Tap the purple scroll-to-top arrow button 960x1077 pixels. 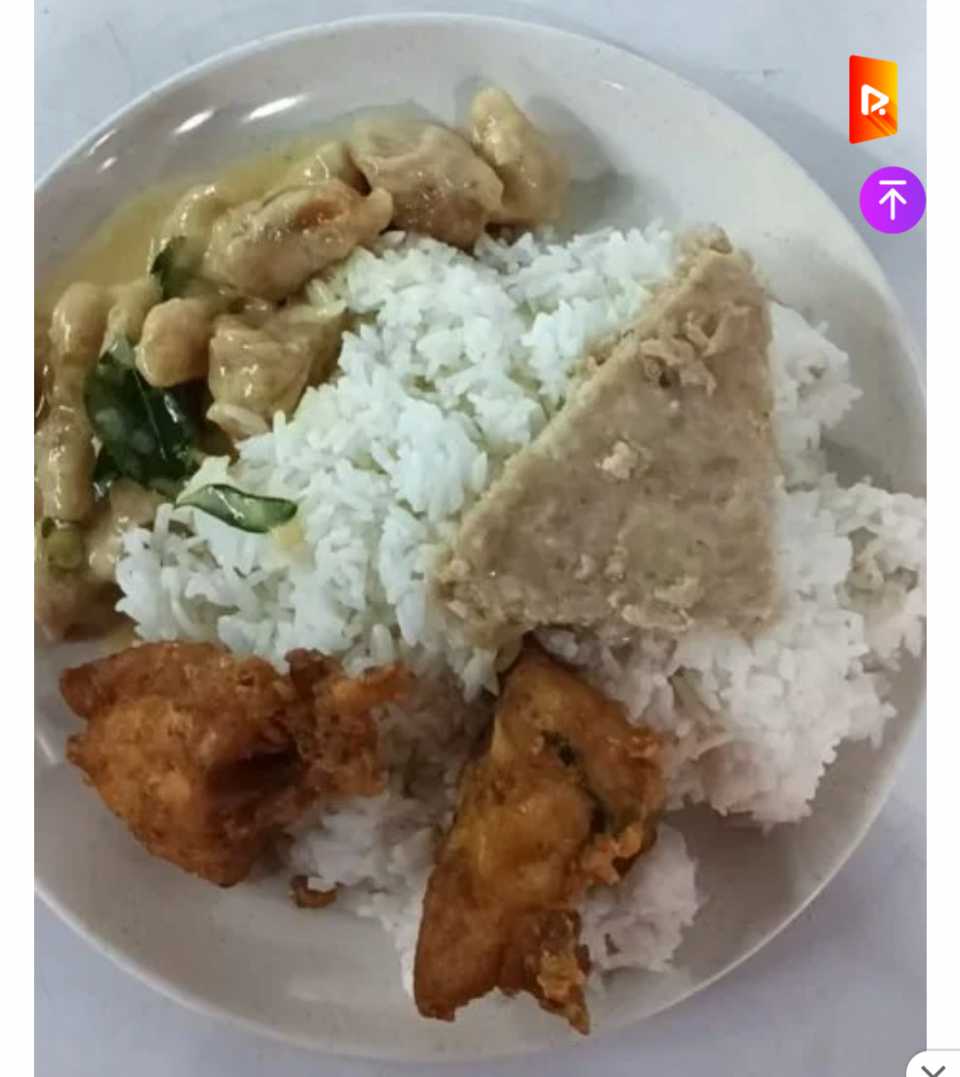tap(892, 200)
